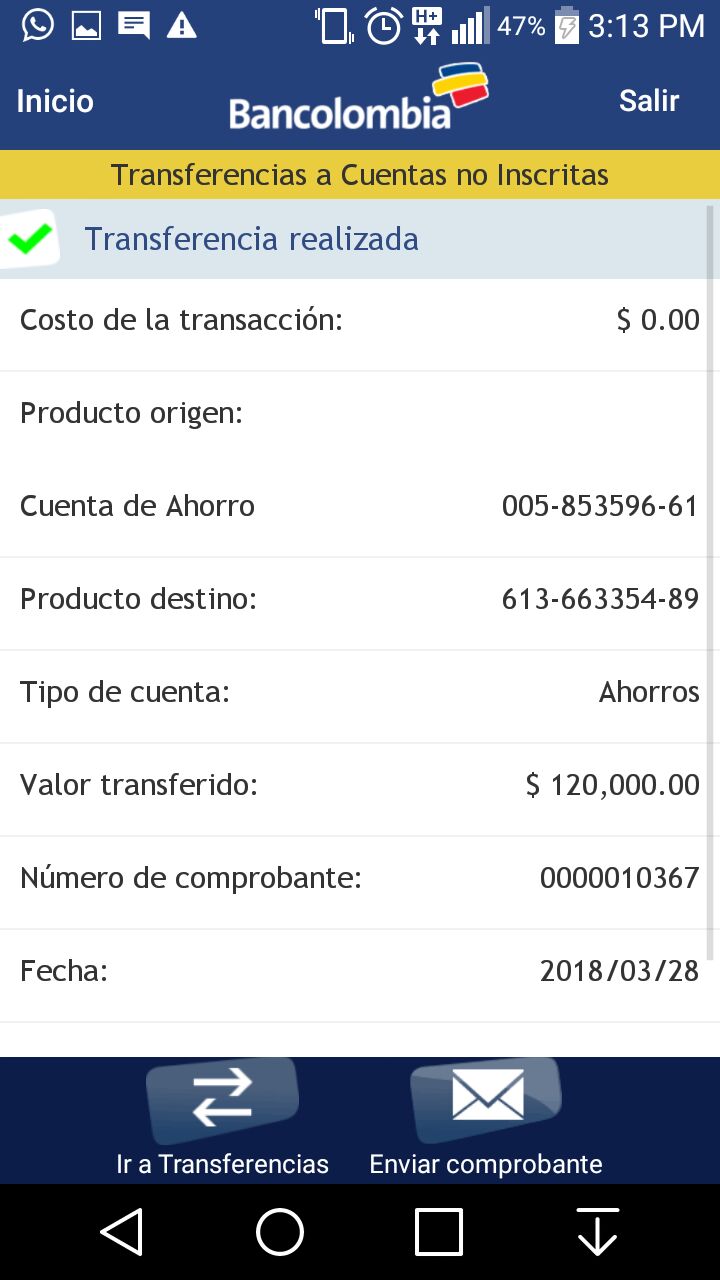
Task: Open the recent apps view
Action: click(x=438, y=1231)
